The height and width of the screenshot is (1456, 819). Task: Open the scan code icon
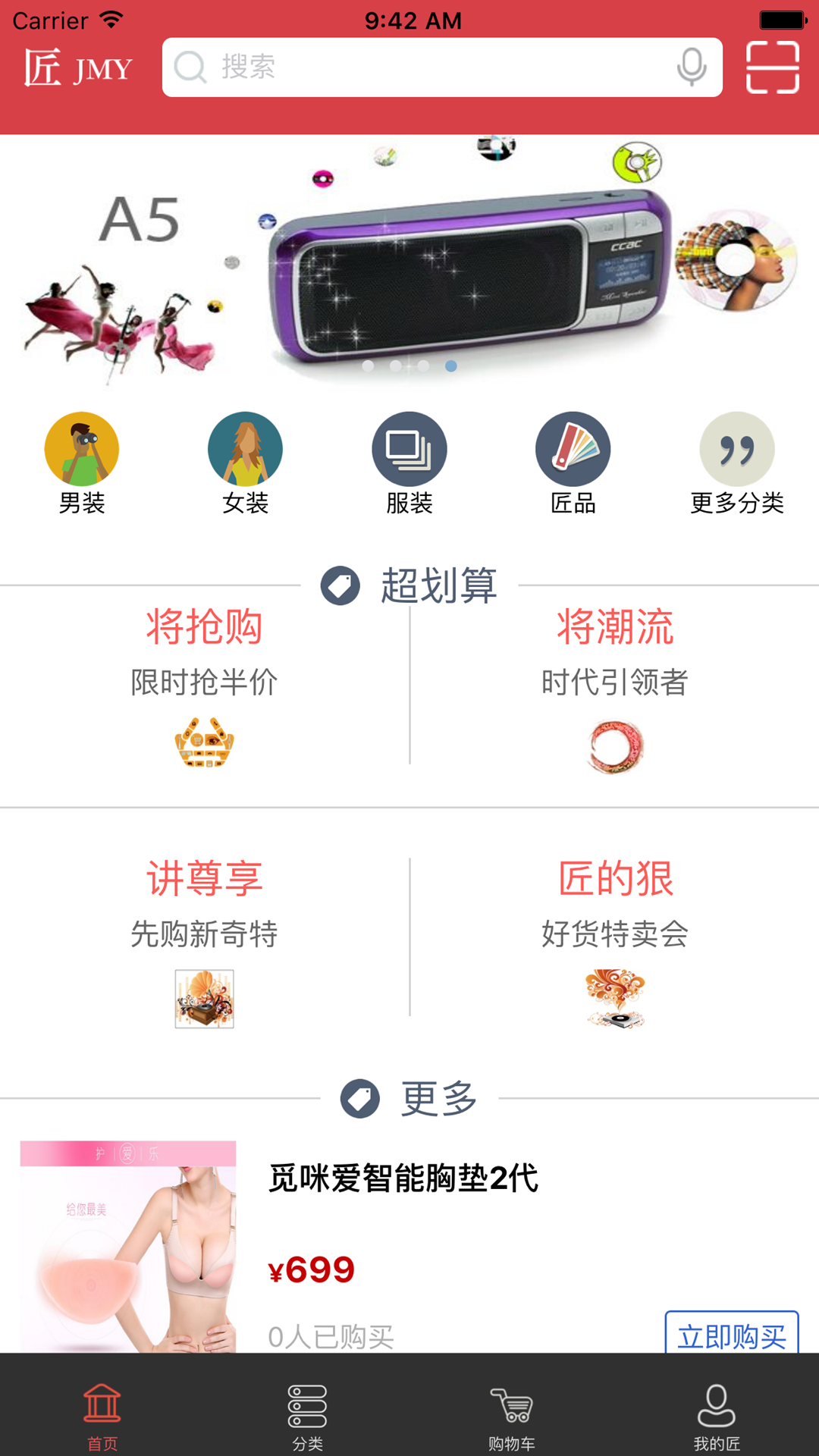click(x=772, y=67)
